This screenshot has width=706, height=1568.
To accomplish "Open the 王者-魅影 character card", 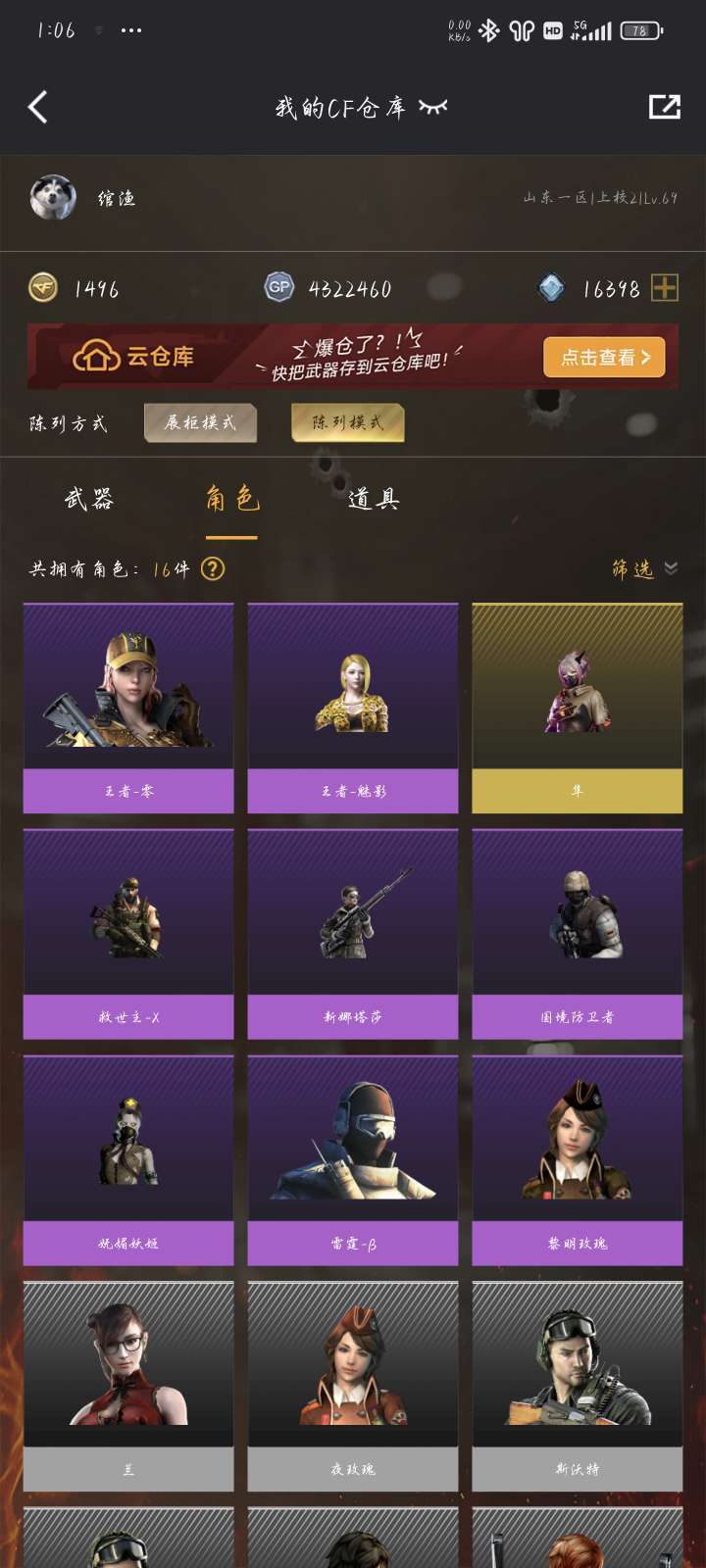I will pyautogui.click(x=353, y=708).
